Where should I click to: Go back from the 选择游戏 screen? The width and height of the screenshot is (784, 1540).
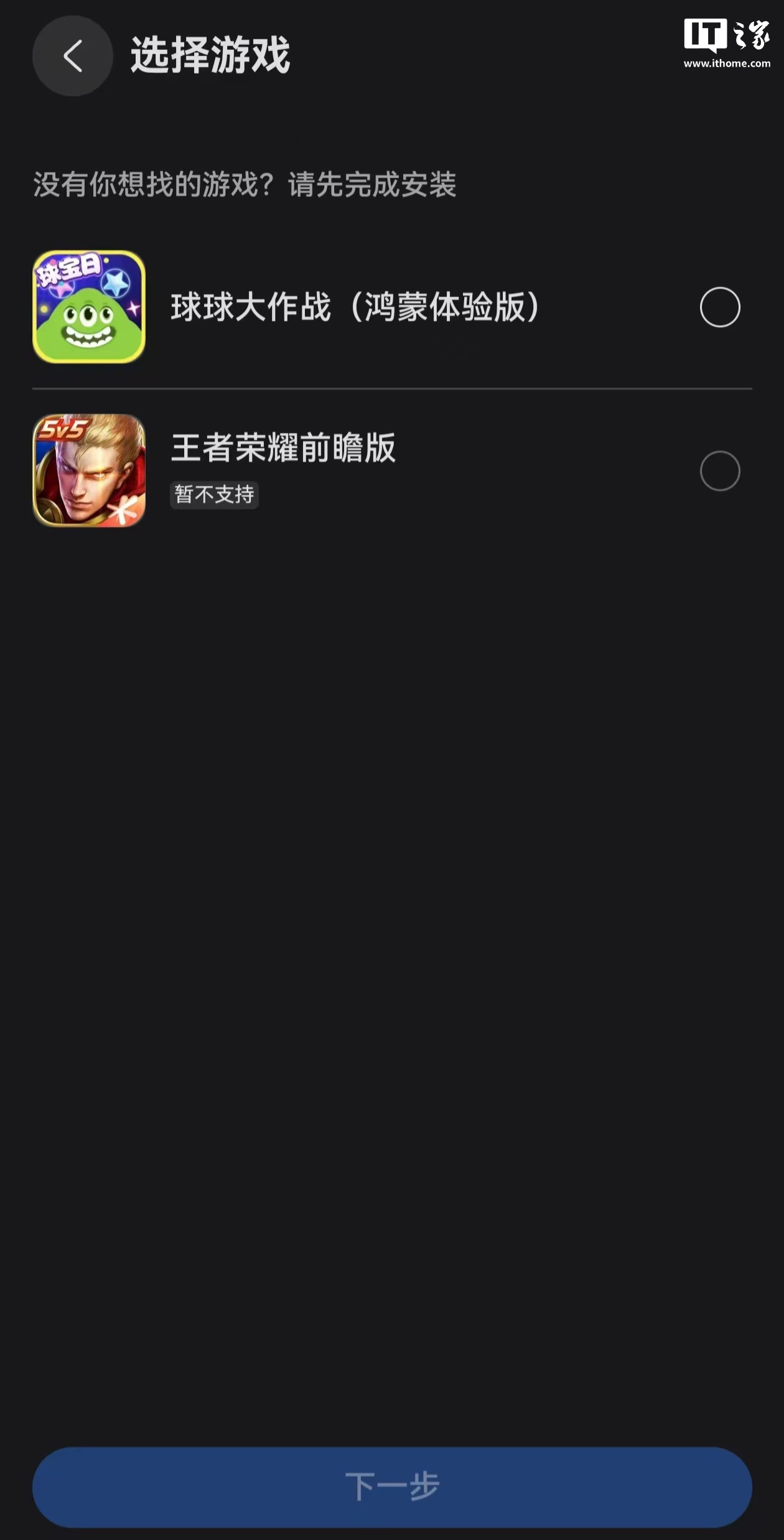click(72, 56)
